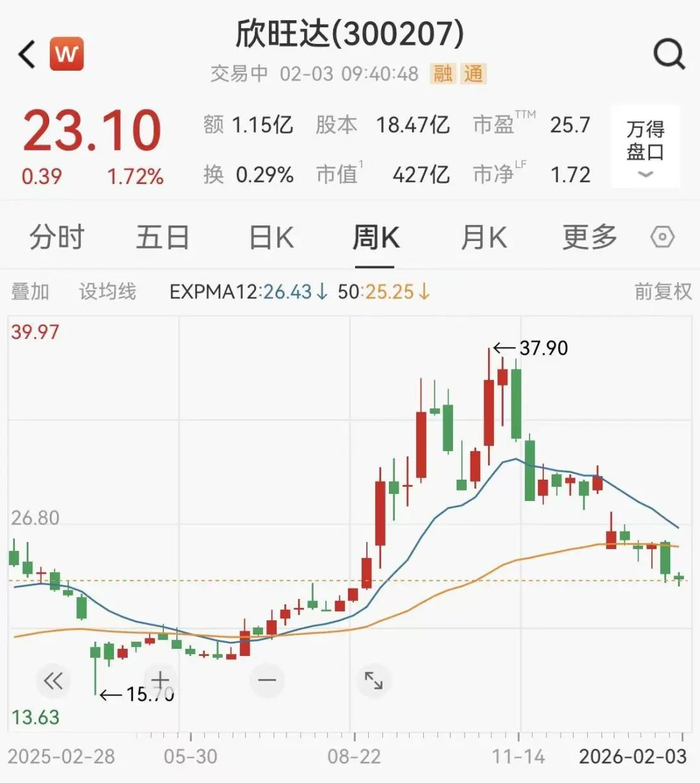Show the 月K chart tab
Screen dimensions: 700x783
484,238
